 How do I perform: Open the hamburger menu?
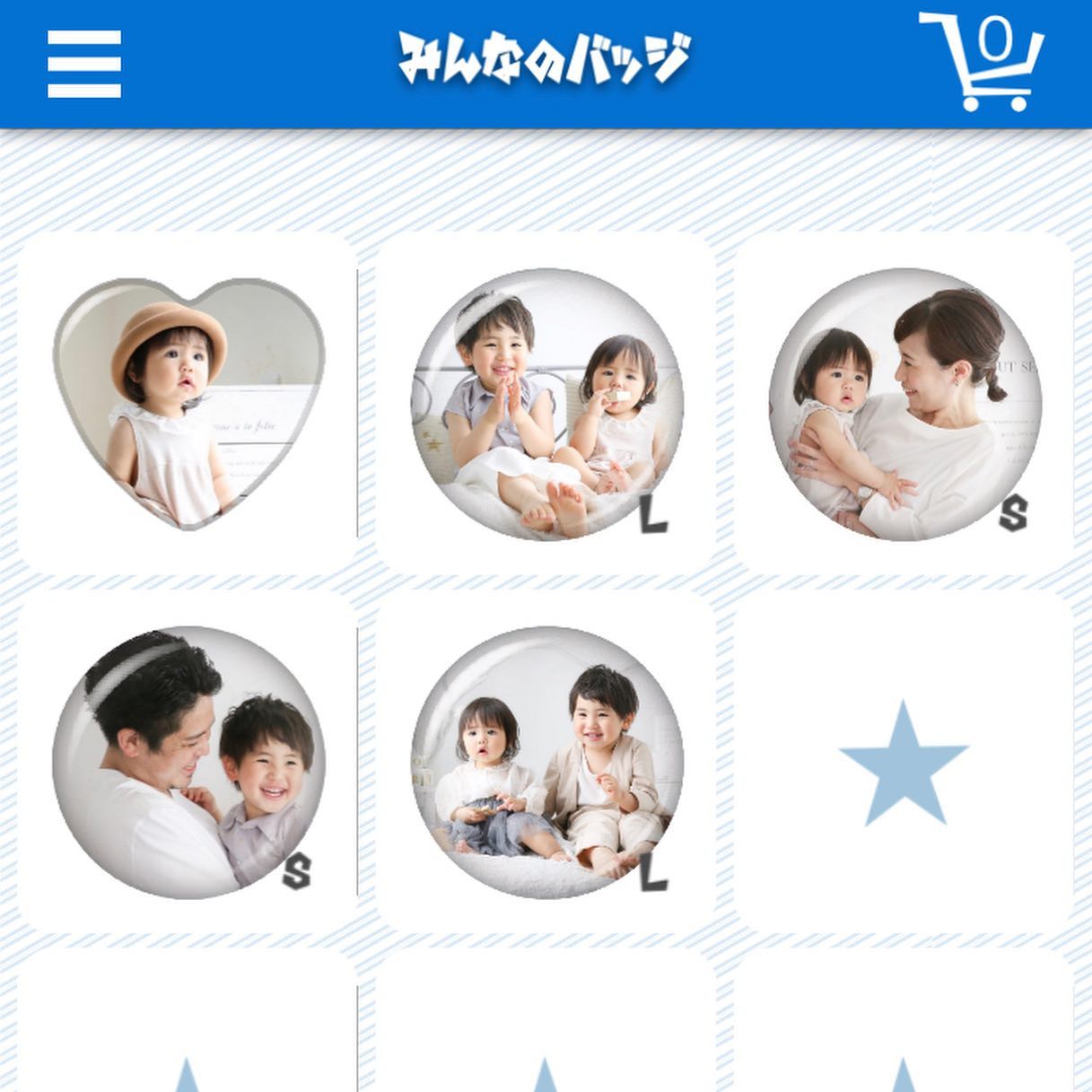point(84,64)
